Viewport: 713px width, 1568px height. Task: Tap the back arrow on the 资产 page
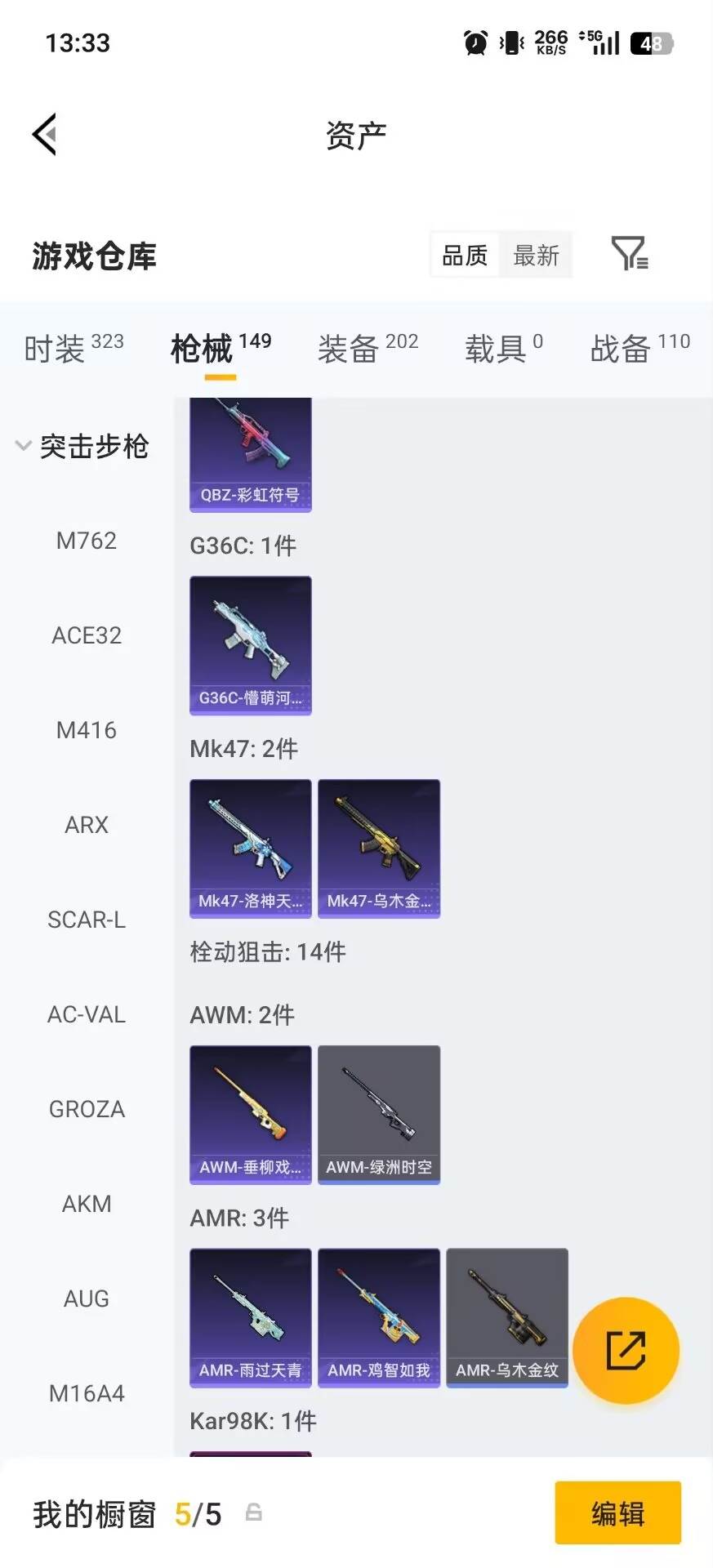click(x=46, y=133)
